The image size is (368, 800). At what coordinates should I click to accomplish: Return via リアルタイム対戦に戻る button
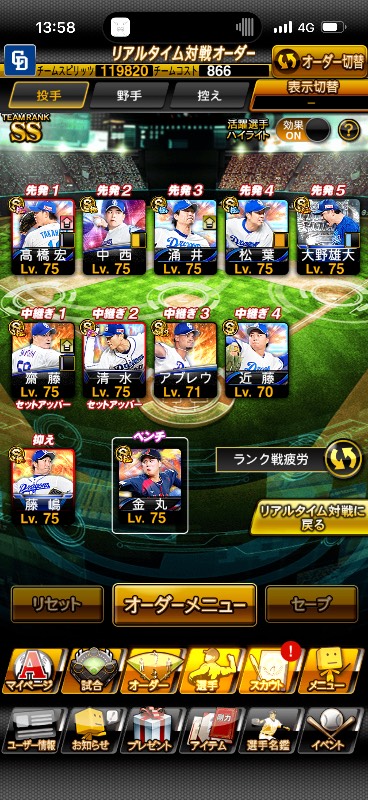click(309, 517)
